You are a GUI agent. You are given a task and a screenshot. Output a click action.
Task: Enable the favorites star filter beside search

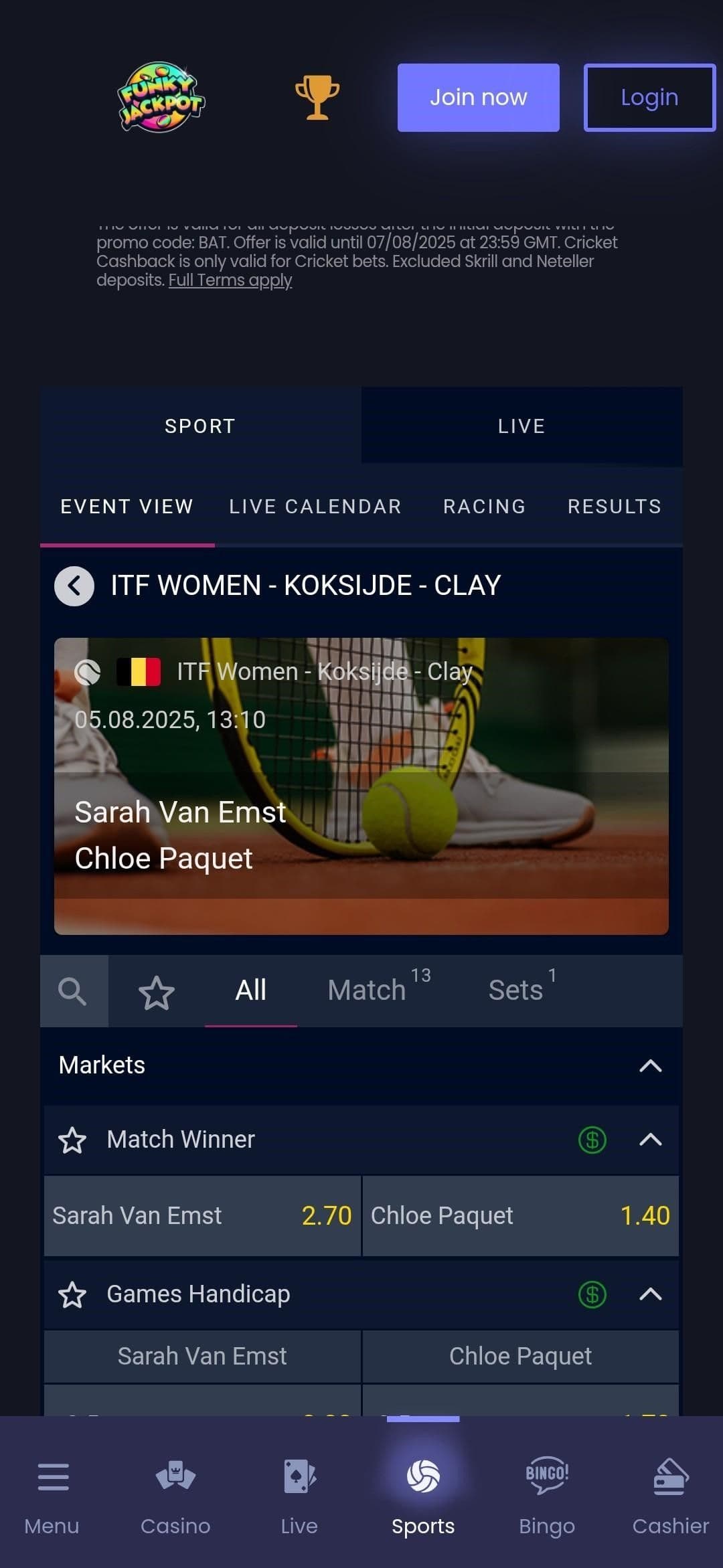click(155, 992)
